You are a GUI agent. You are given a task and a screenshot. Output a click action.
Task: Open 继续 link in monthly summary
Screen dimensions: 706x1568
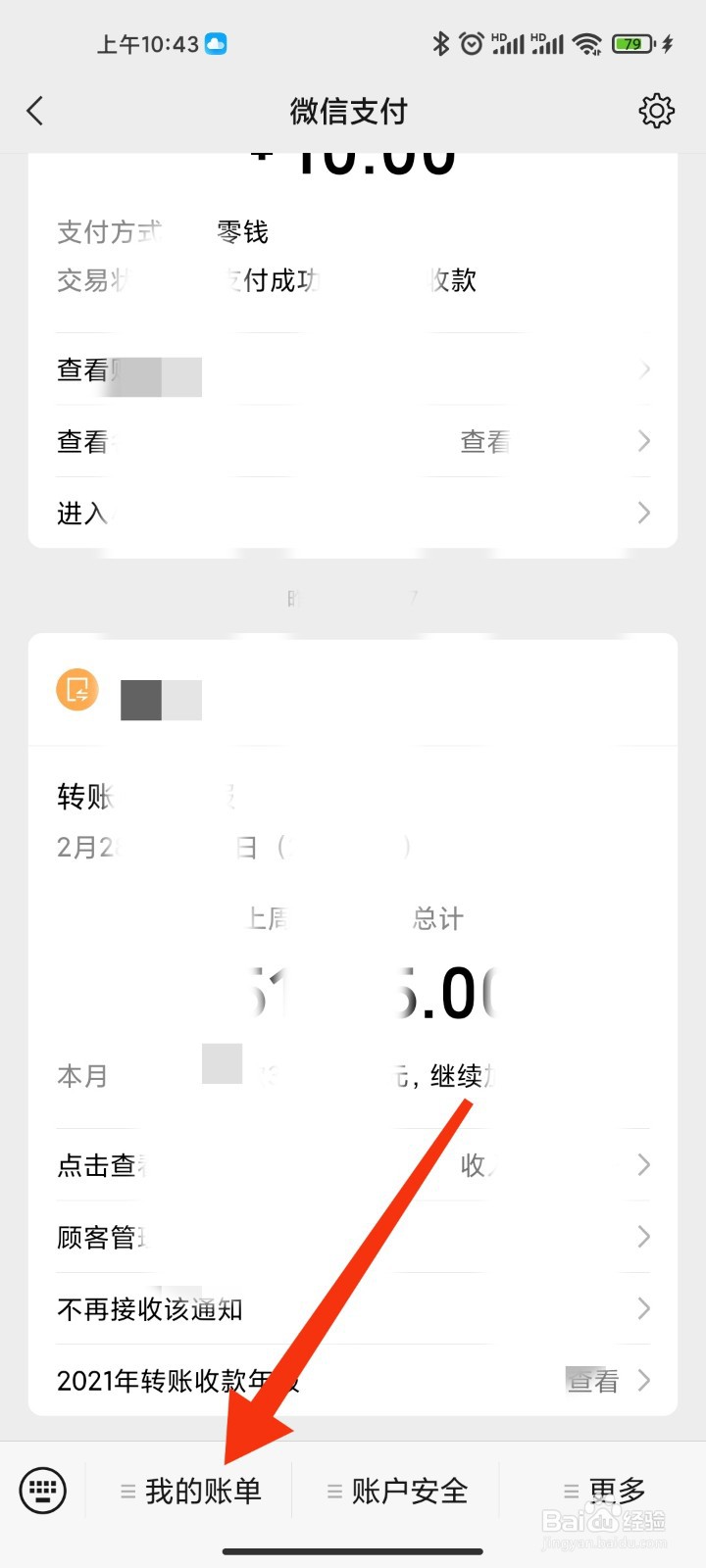(461, 1075)
